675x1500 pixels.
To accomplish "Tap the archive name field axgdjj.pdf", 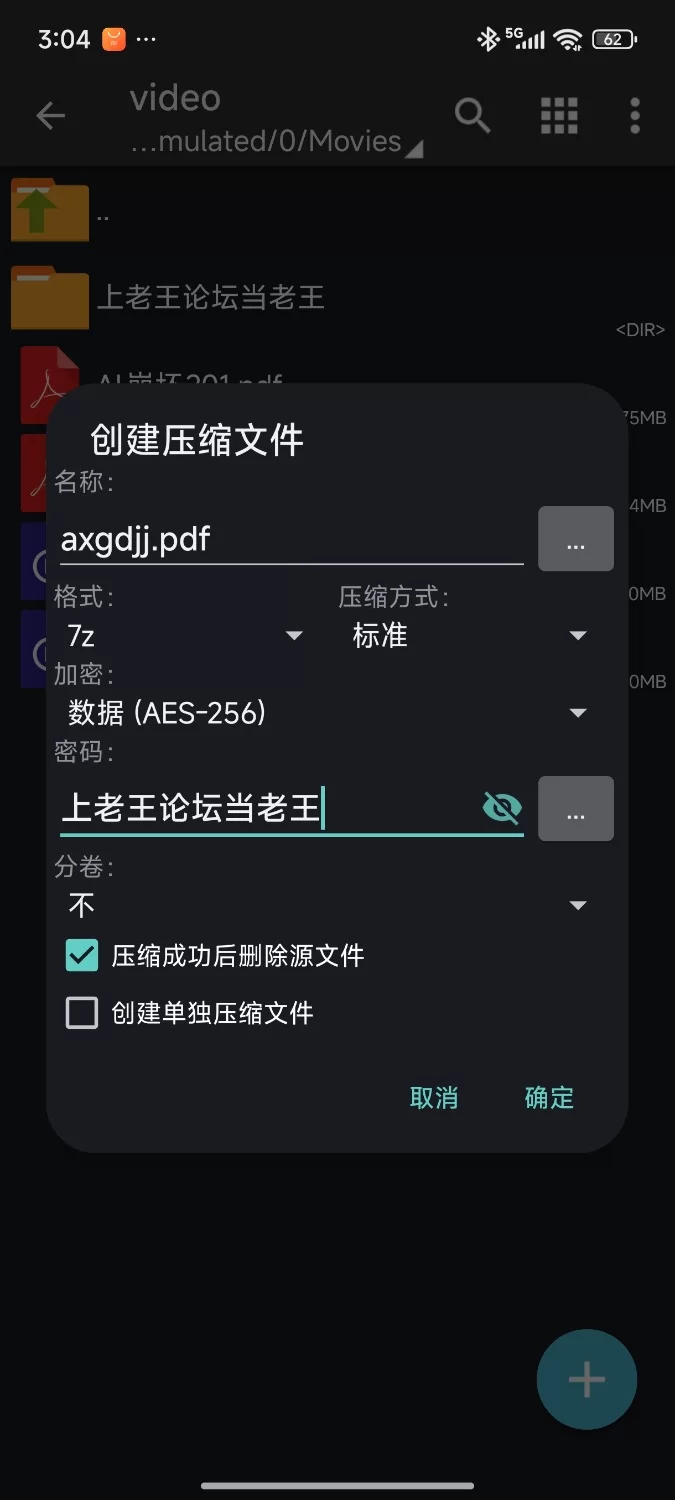I will coord(290,540).
